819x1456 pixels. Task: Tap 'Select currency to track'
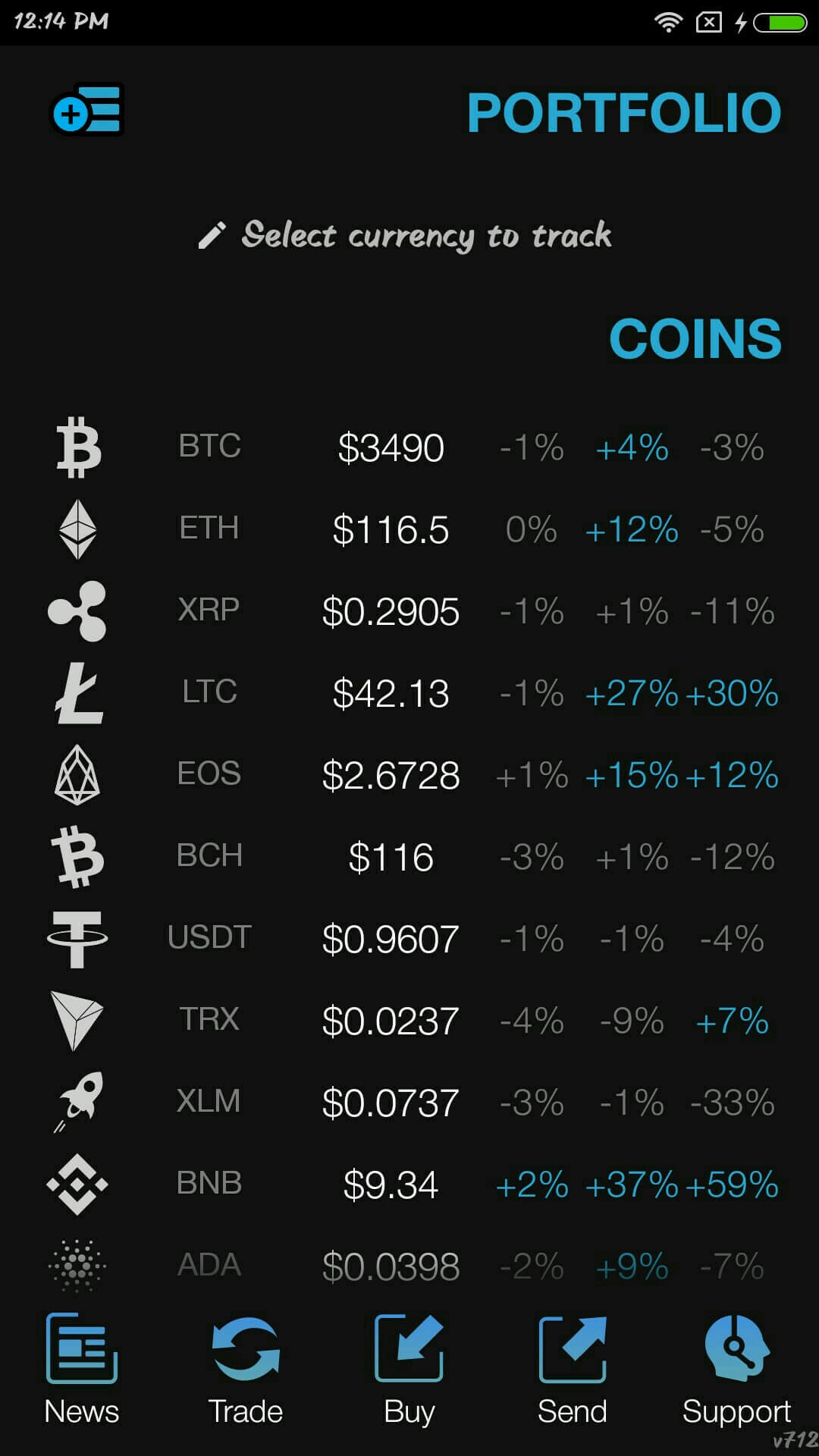[x=406, y=235]
